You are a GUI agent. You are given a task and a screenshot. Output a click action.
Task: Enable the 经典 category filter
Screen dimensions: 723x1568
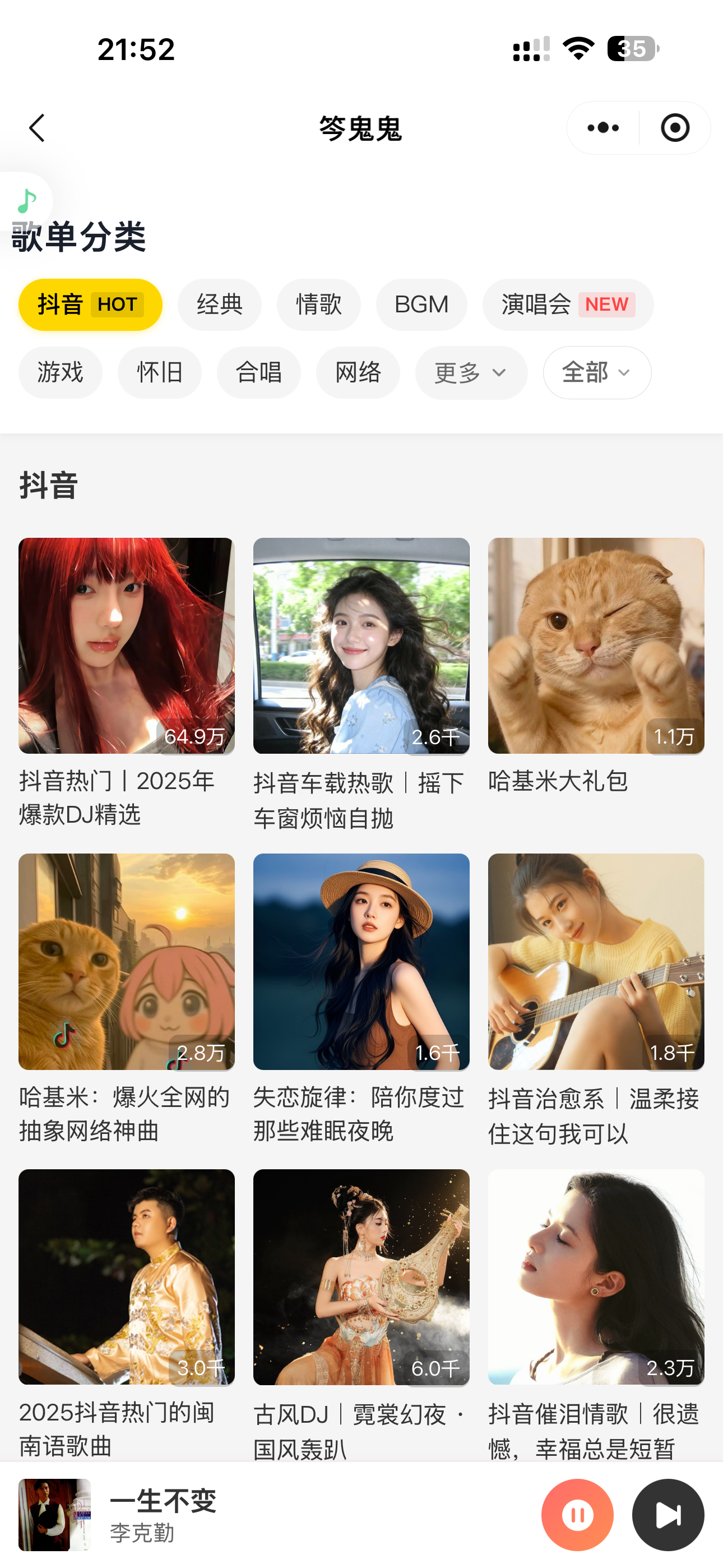pyautogui.click(x=219, y=305)
